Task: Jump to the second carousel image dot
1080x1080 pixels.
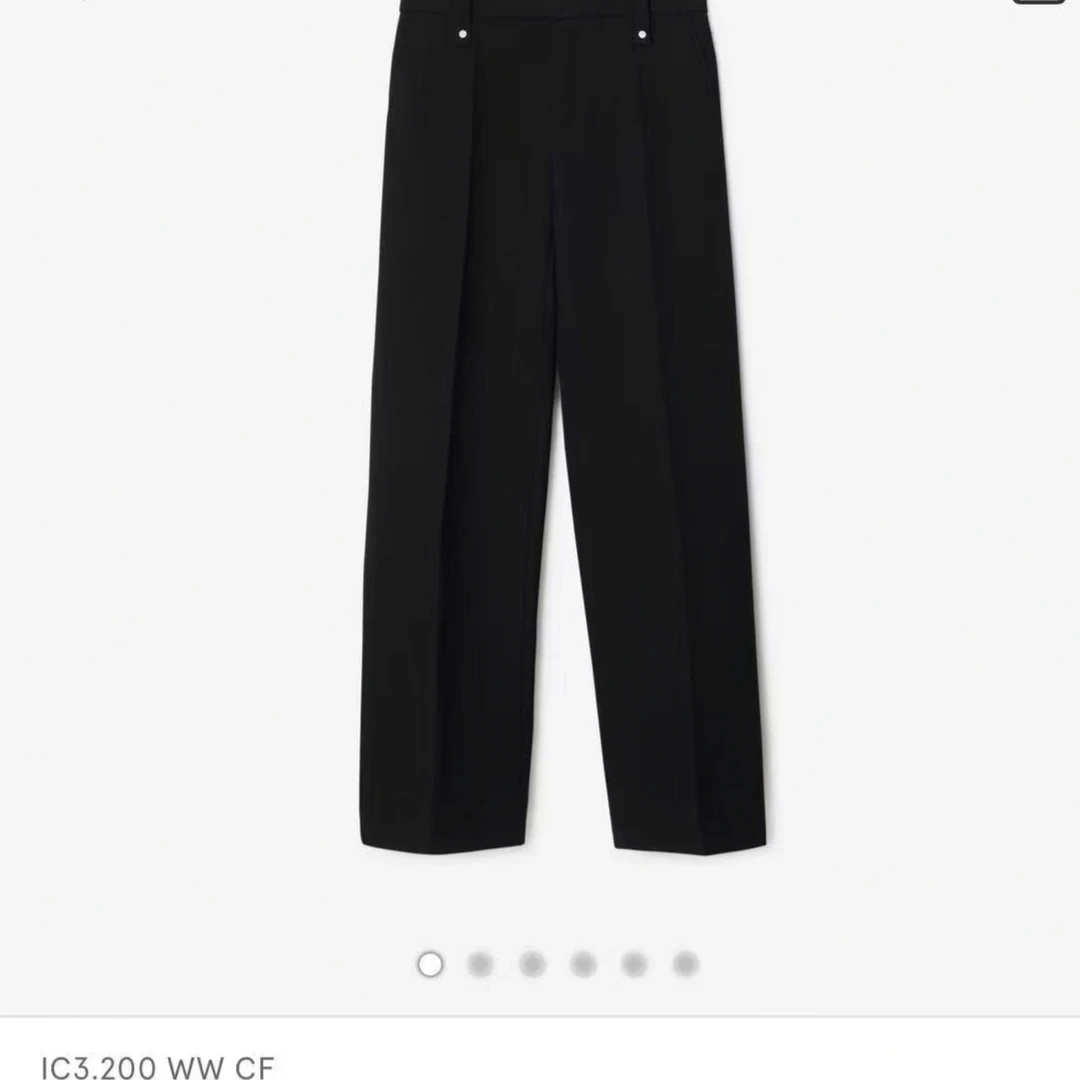Action: click(x=481, y=964)
